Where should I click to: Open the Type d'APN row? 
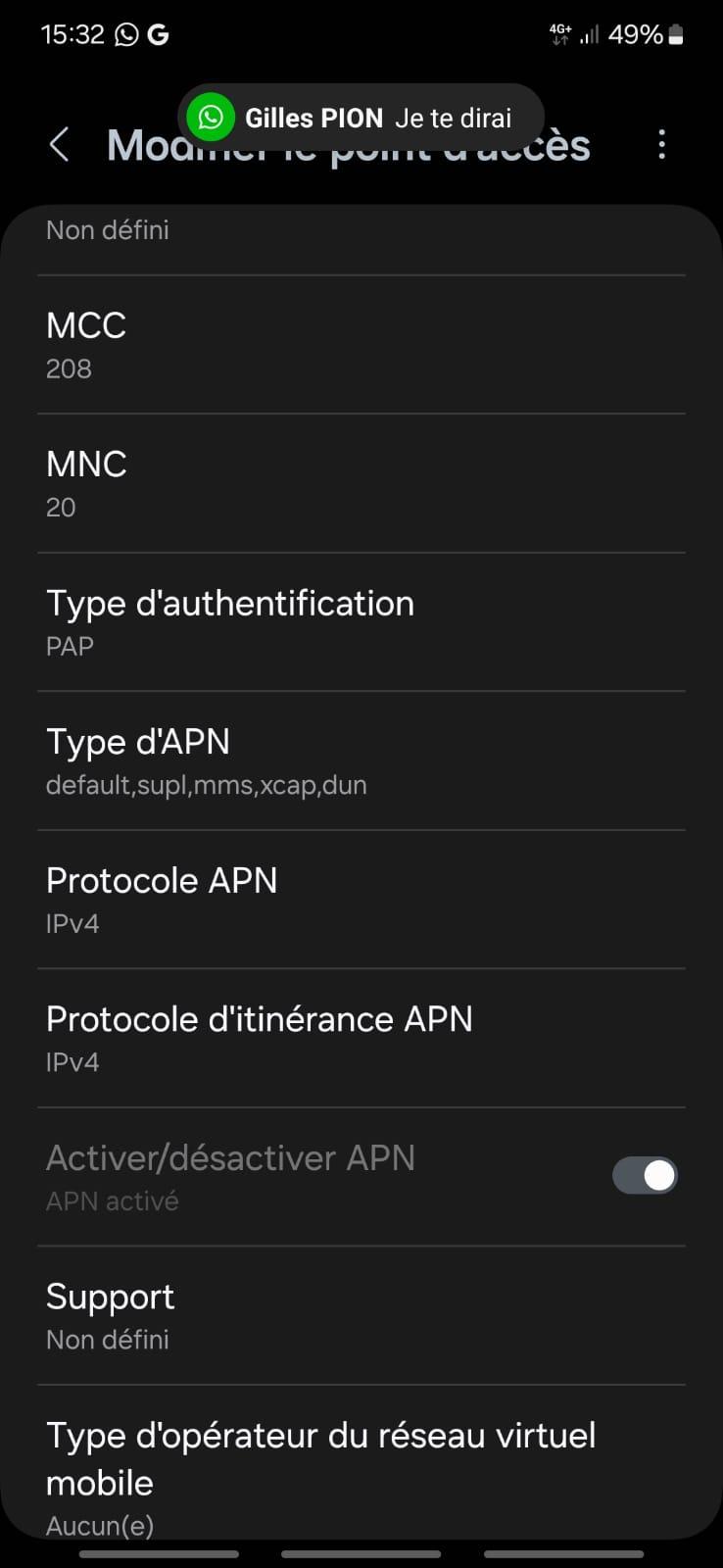tap(361, 761)
